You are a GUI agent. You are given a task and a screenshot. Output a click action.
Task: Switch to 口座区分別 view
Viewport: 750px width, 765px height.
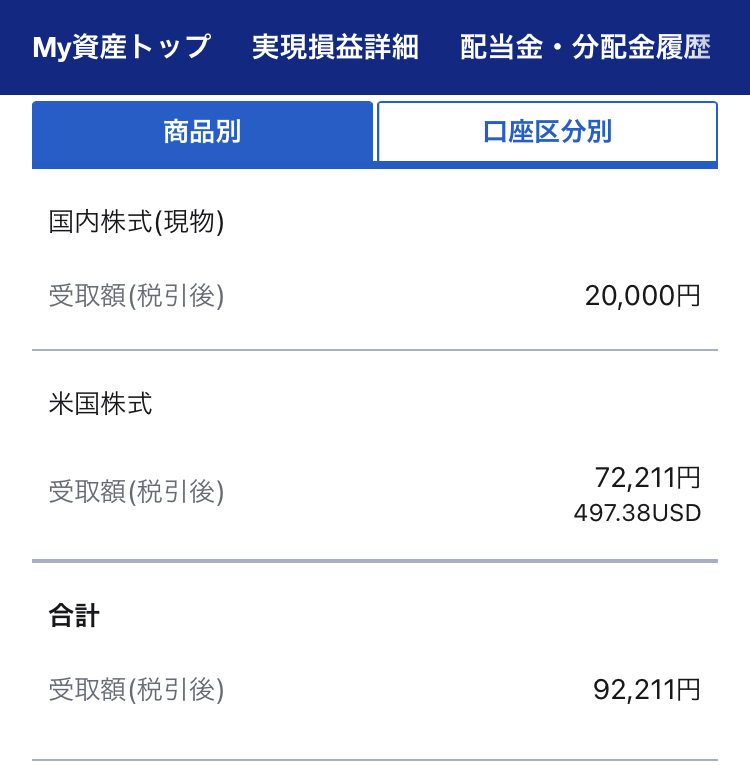click(547, 132)
